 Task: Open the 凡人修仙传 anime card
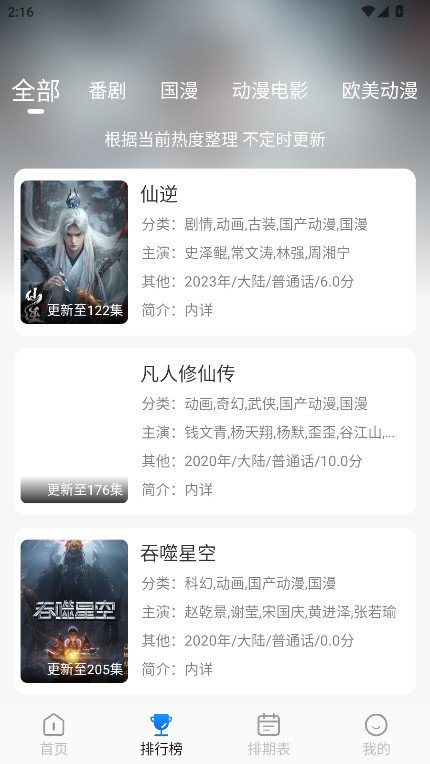tap(215, 432)
